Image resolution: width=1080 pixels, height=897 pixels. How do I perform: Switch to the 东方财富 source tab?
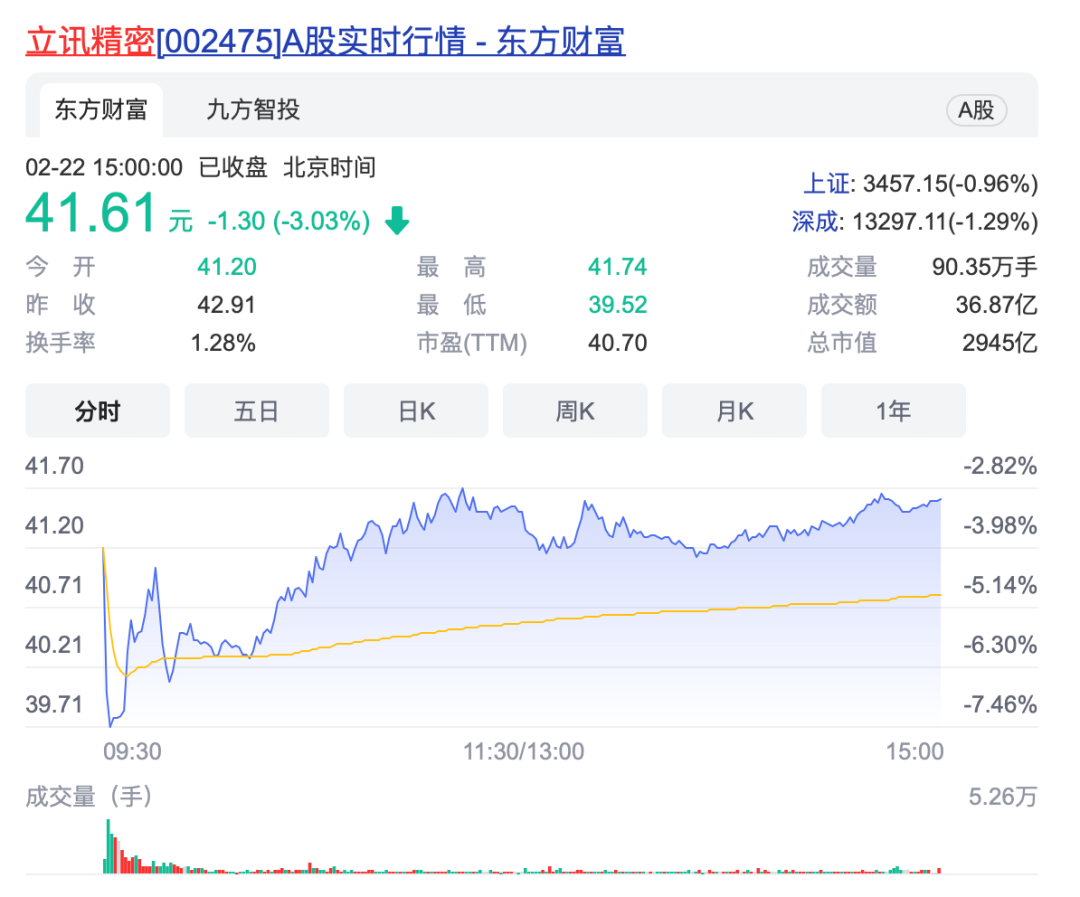point(101,109)
